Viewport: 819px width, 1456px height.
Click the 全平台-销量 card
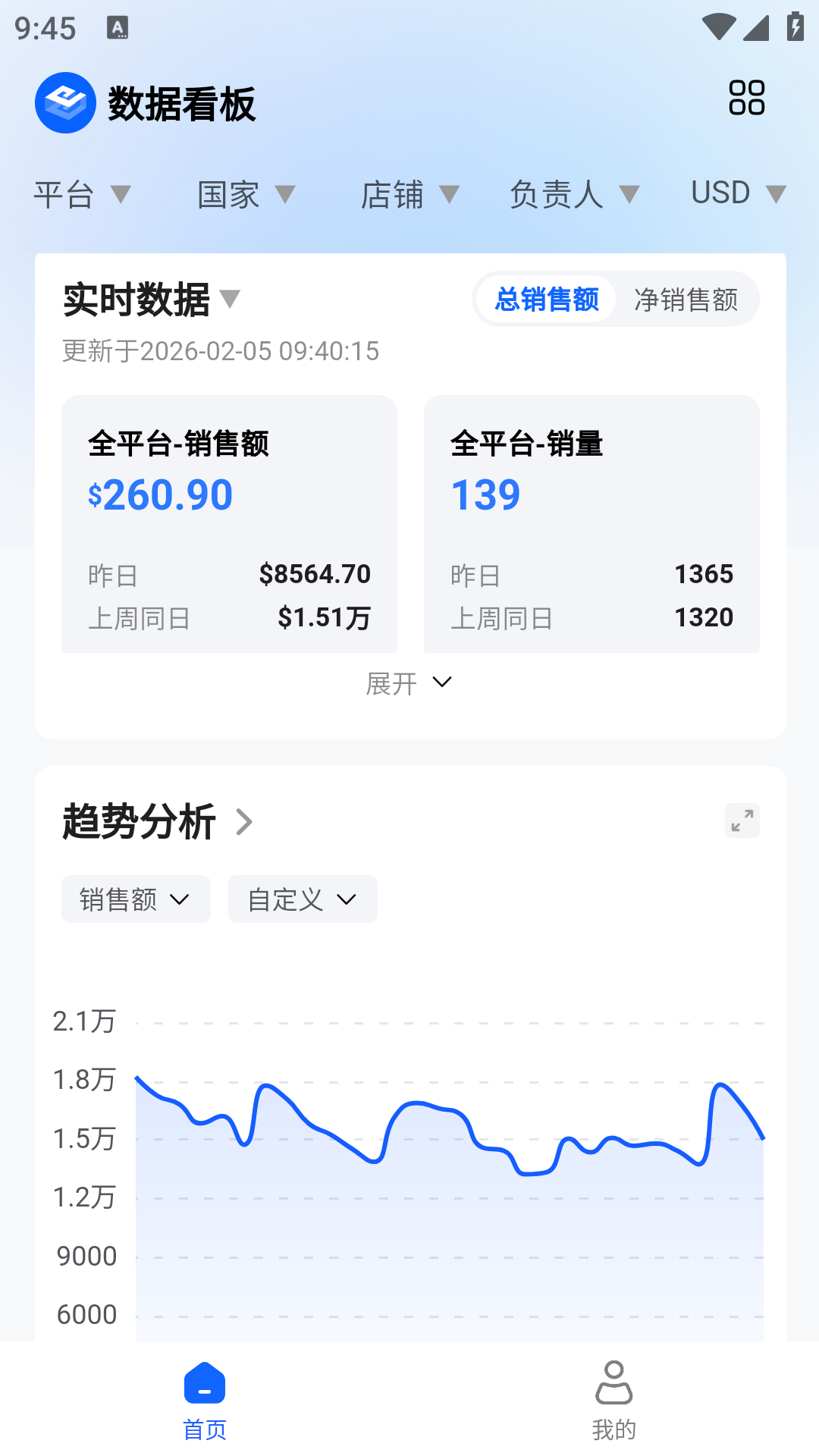click(x=591, y=525)
